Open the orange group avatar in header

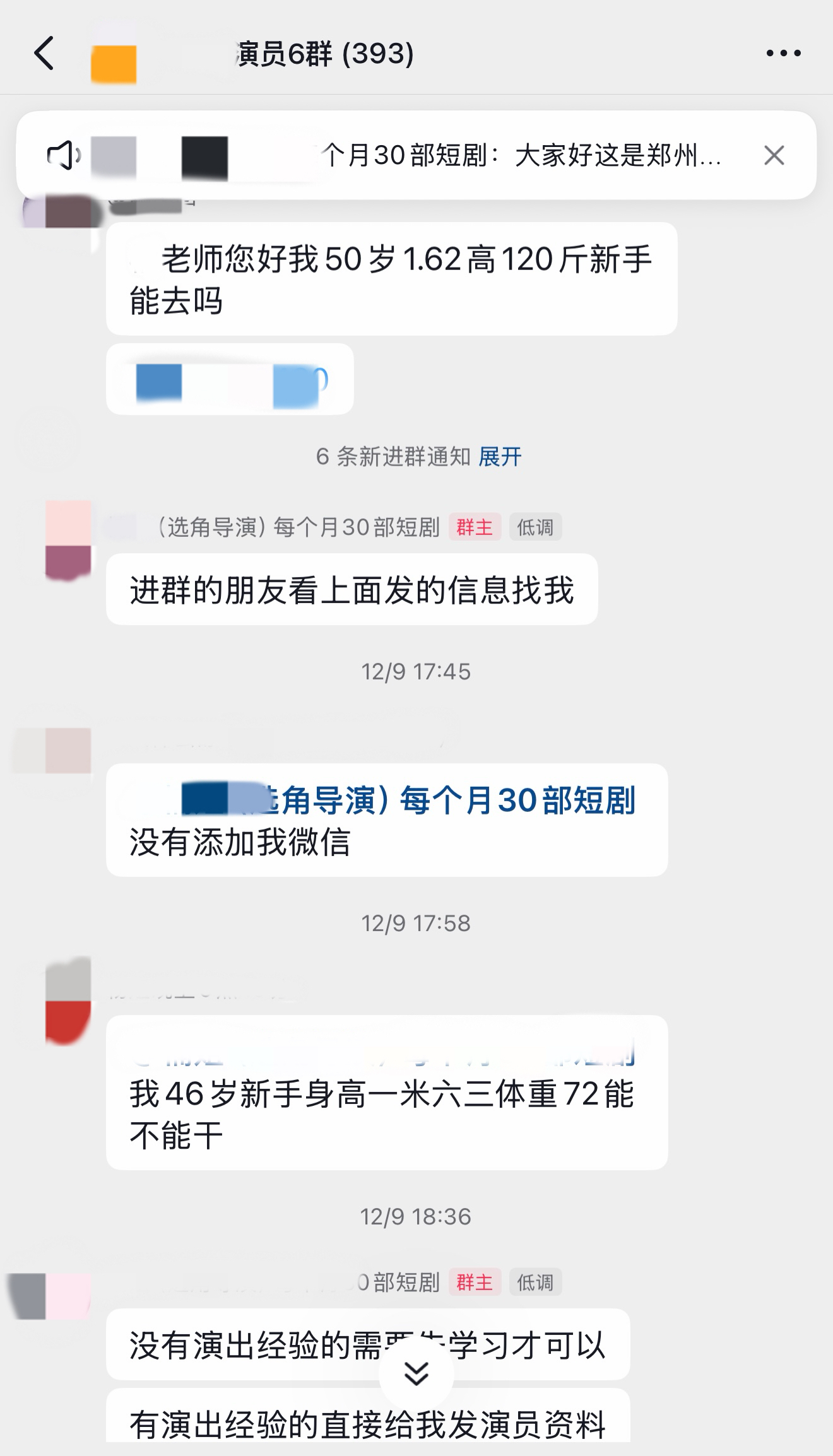pyautogui.click(x=114, y=63)
